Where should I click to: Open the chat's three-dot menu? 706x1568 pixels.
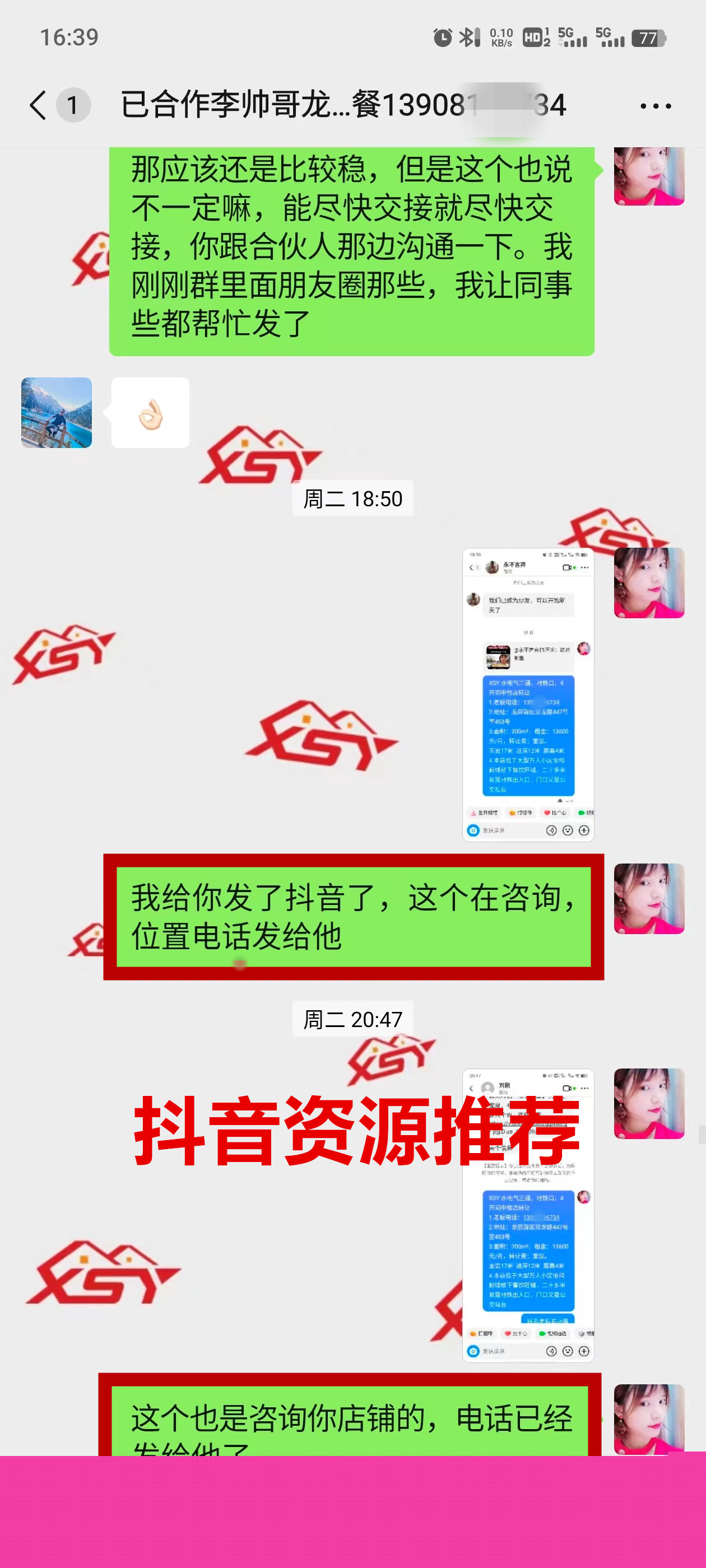(656, 106)
